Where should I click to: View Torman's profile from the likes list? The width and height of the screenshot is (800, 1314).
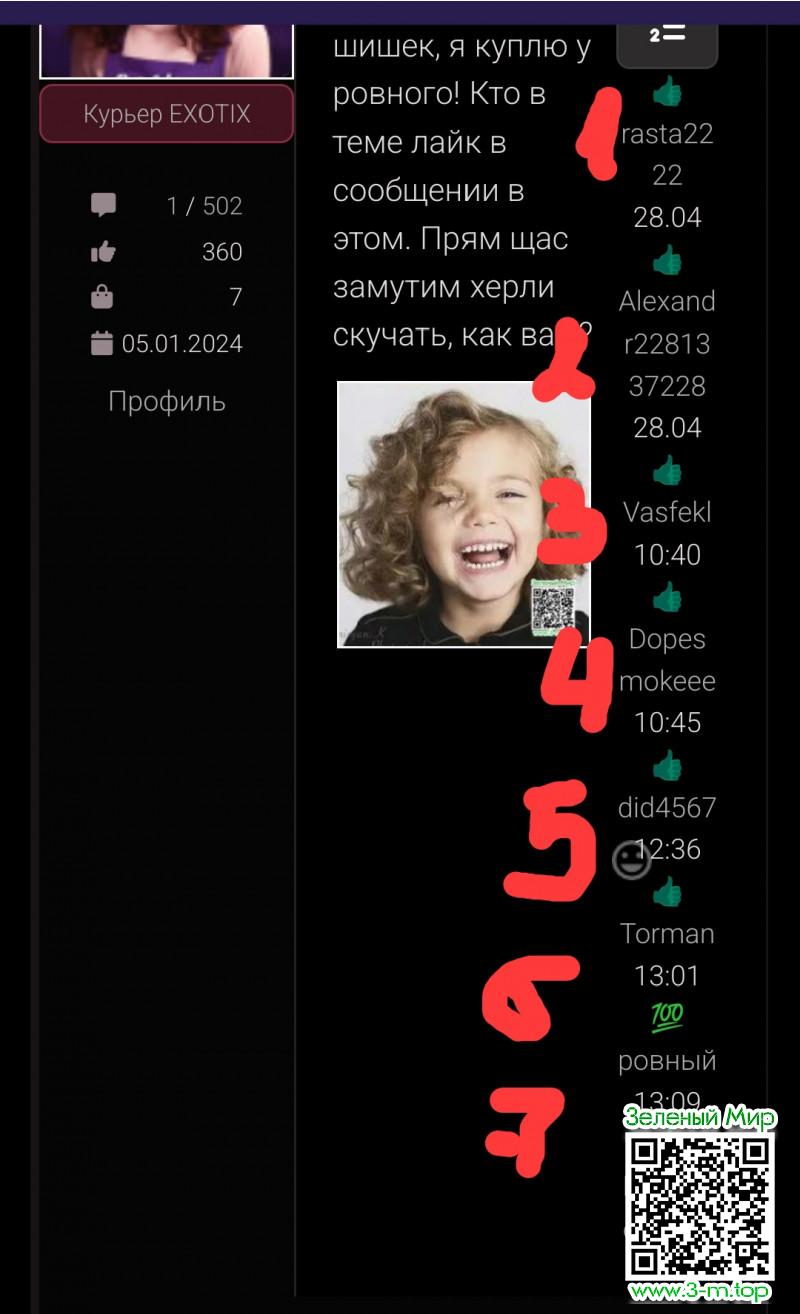pyautogui.click(x=667, y=934)
